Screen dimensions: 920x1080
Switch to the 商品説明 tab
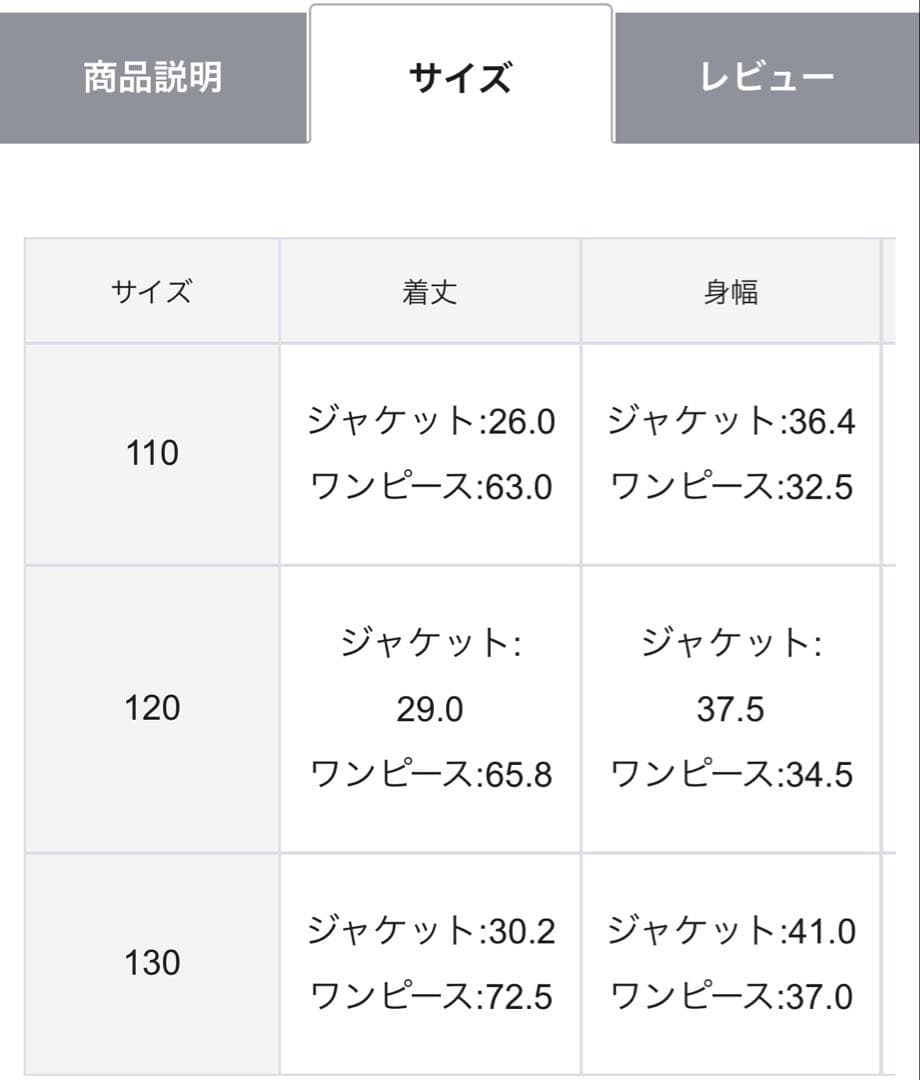[x=153, y=76]
